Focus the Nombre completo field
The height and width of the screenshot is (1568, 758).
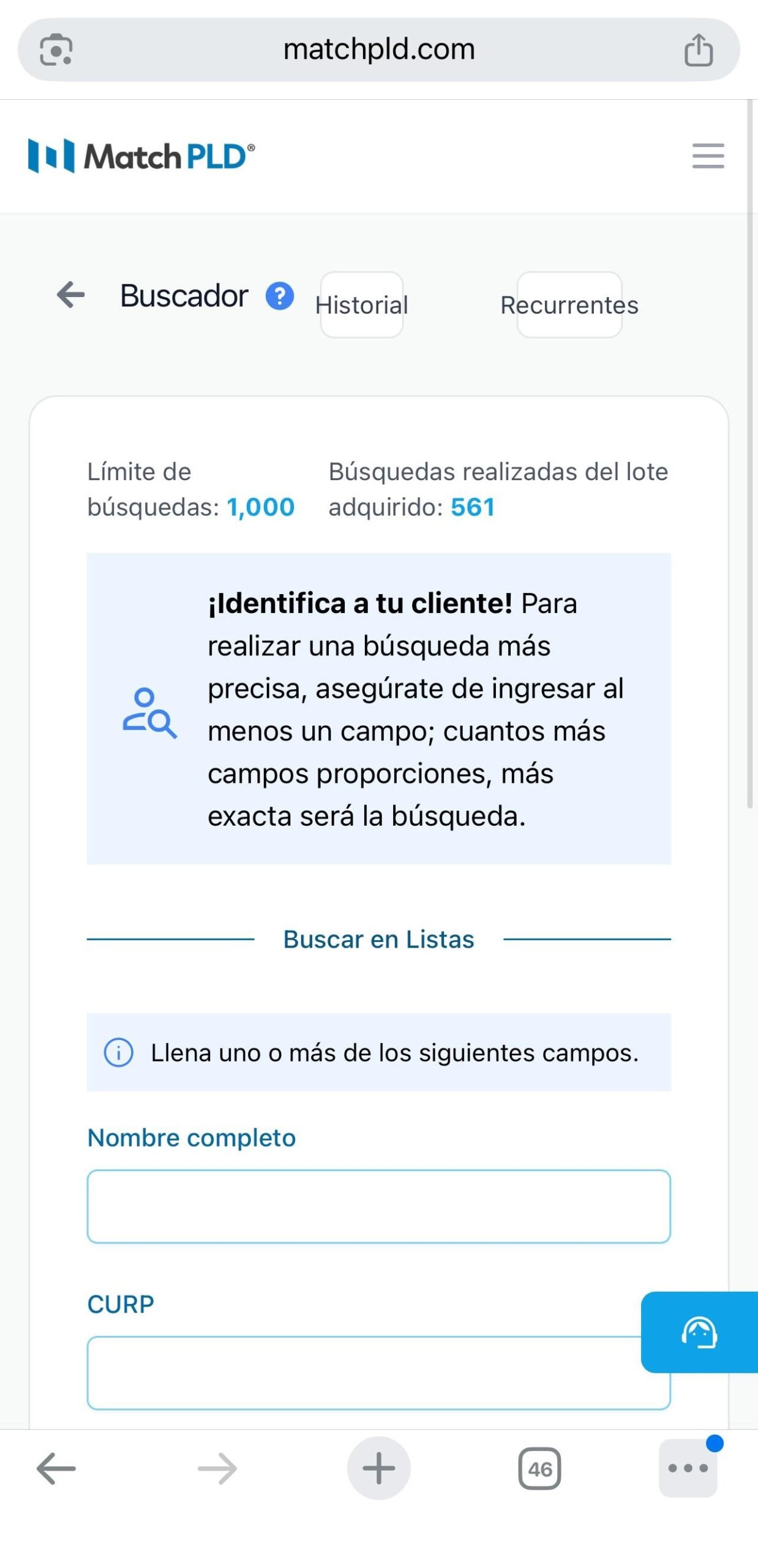(x=378, y=1206)
